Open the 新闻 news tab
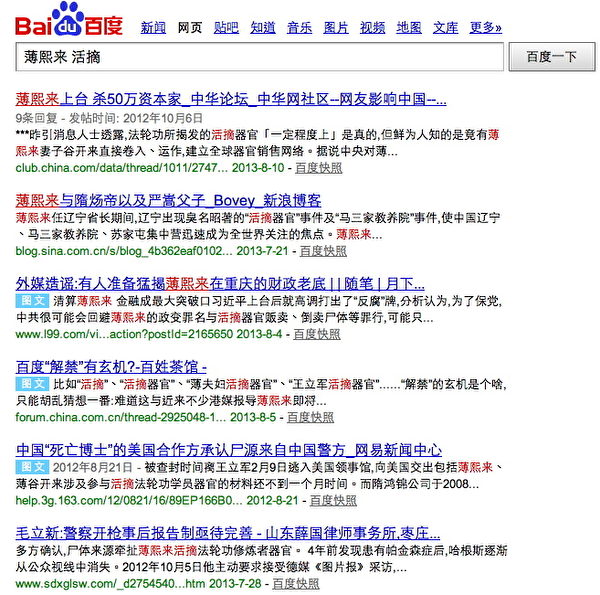The height and width of the screenshot is (595, 600). click(x=153, y=27)
